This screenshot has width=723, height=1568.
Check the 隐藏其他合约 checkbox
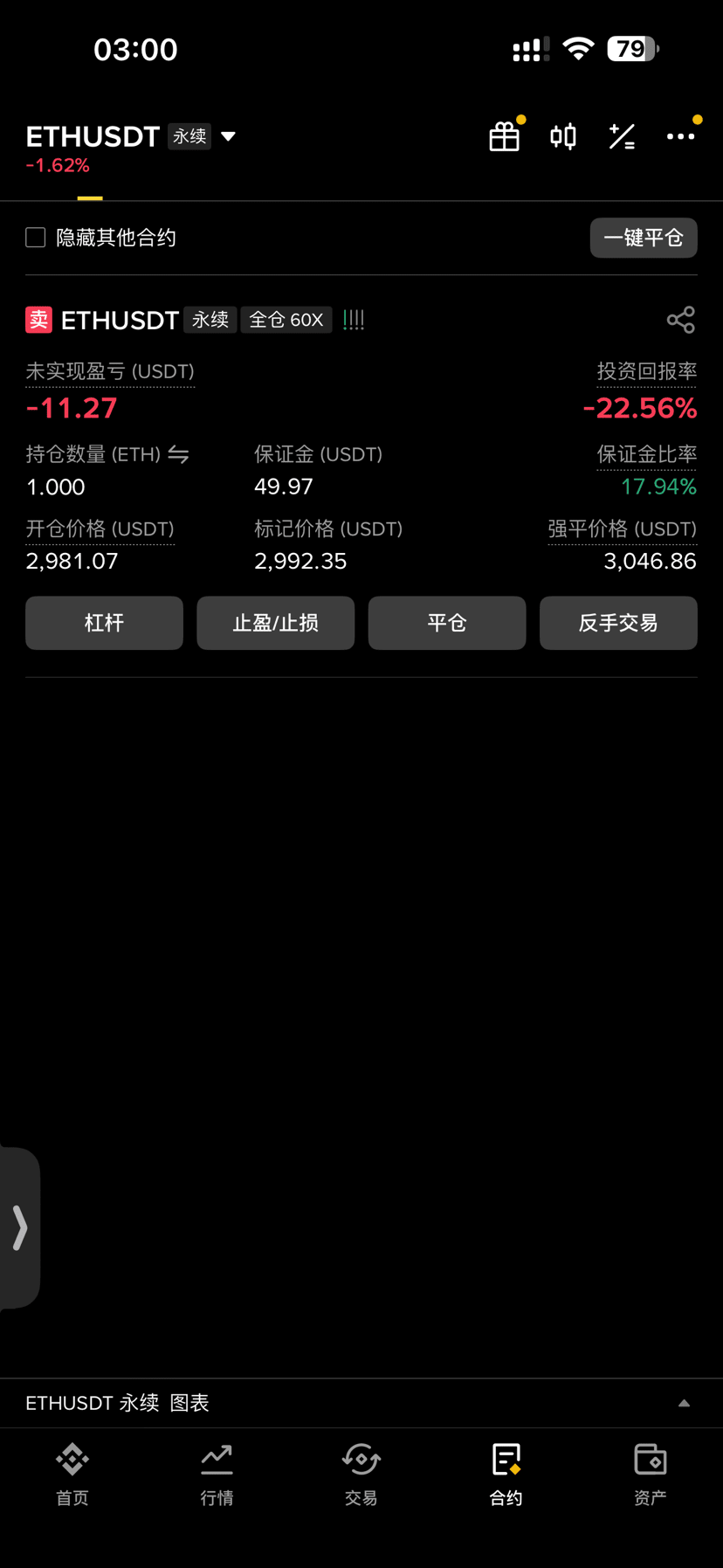(x=36, y=238)
